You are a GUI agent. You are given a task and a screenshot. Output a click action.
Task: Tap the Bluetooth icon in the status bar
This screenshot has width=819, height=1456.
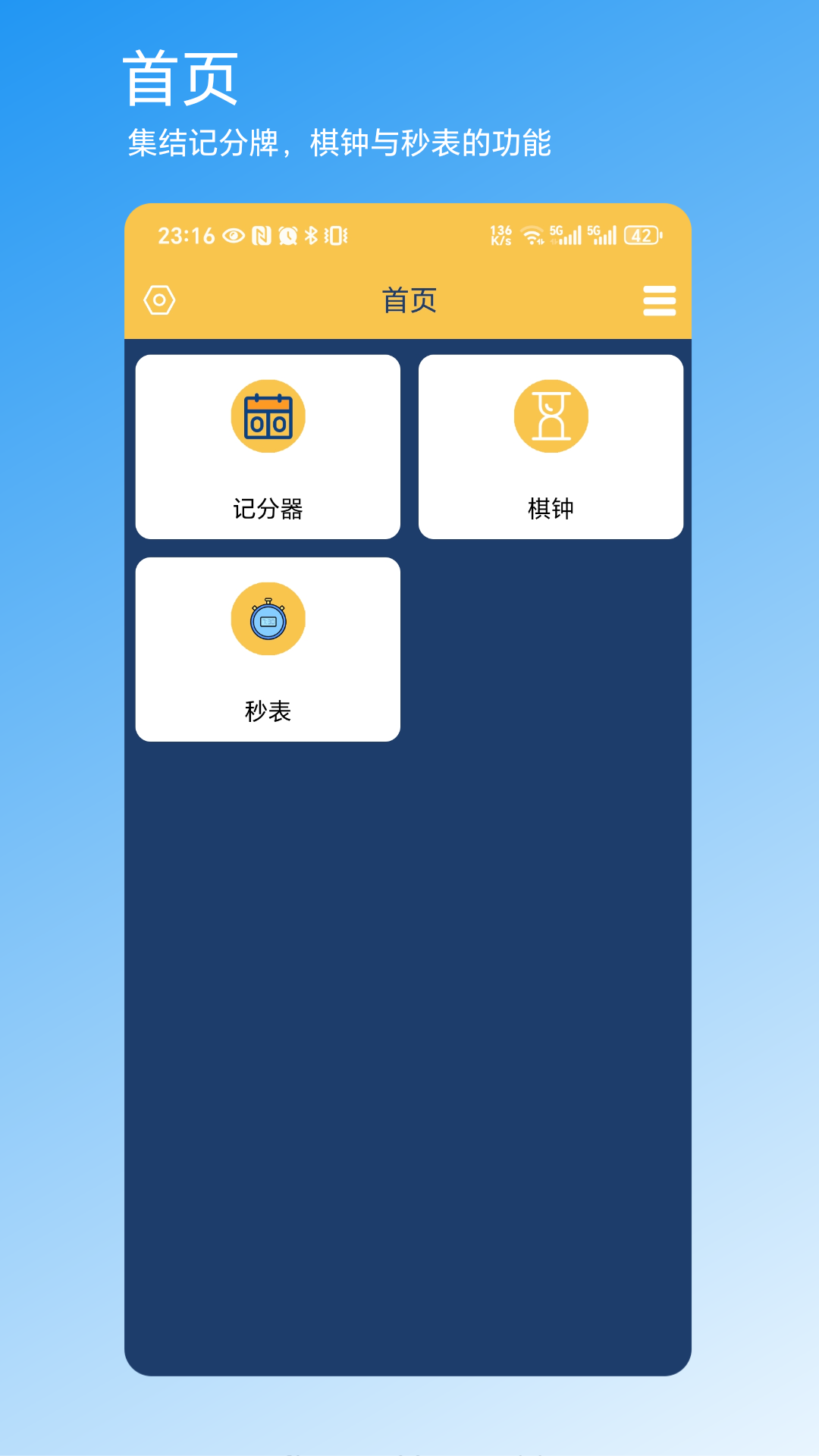312,237
